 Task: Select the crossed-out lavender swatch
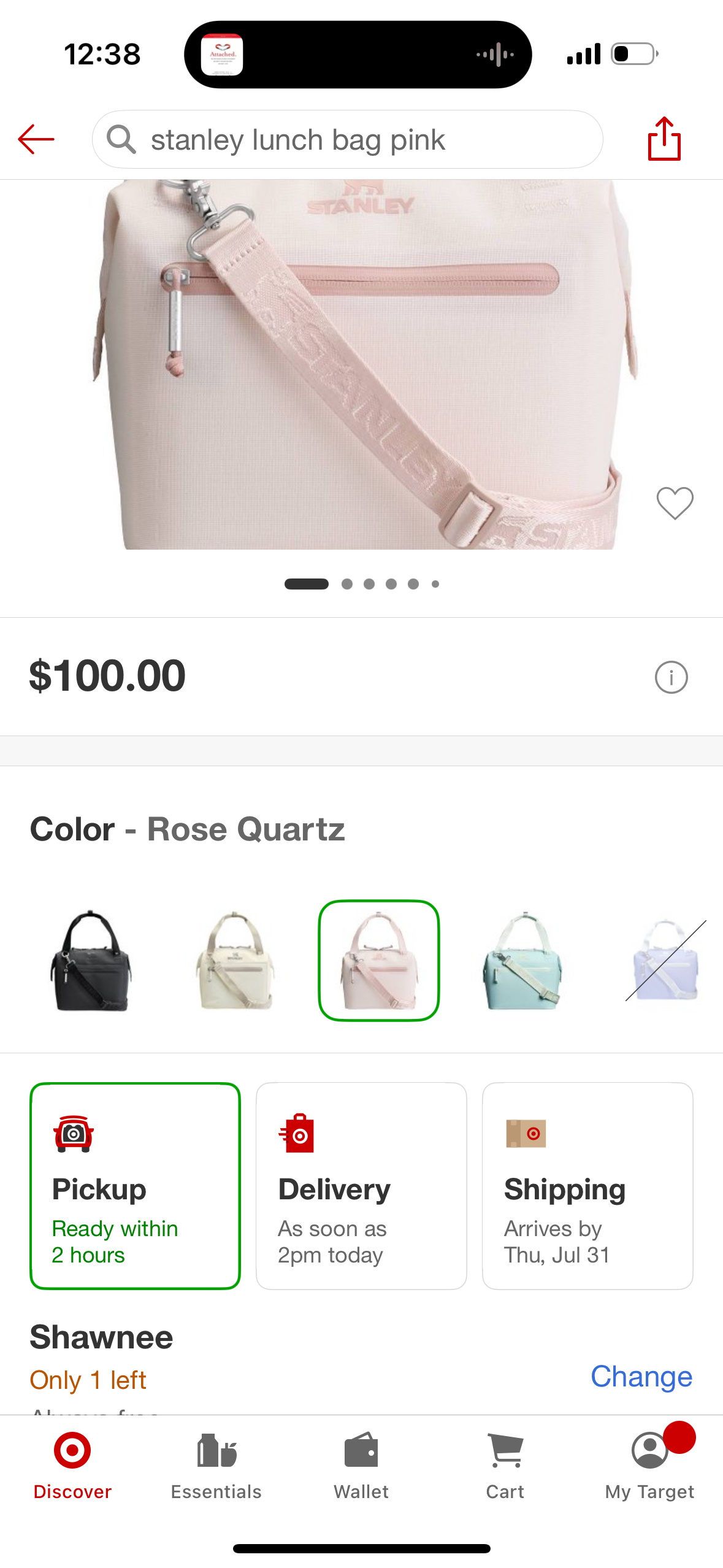pos(665,961)
